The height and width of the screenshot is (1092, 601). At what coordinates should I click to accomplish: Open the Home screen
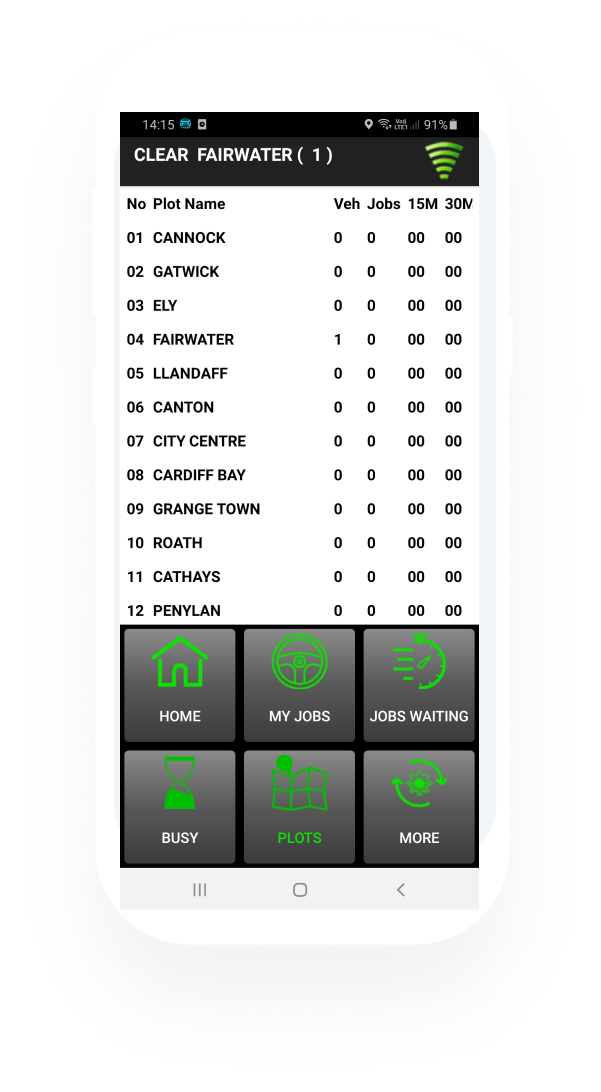click(x=180, y=685)
